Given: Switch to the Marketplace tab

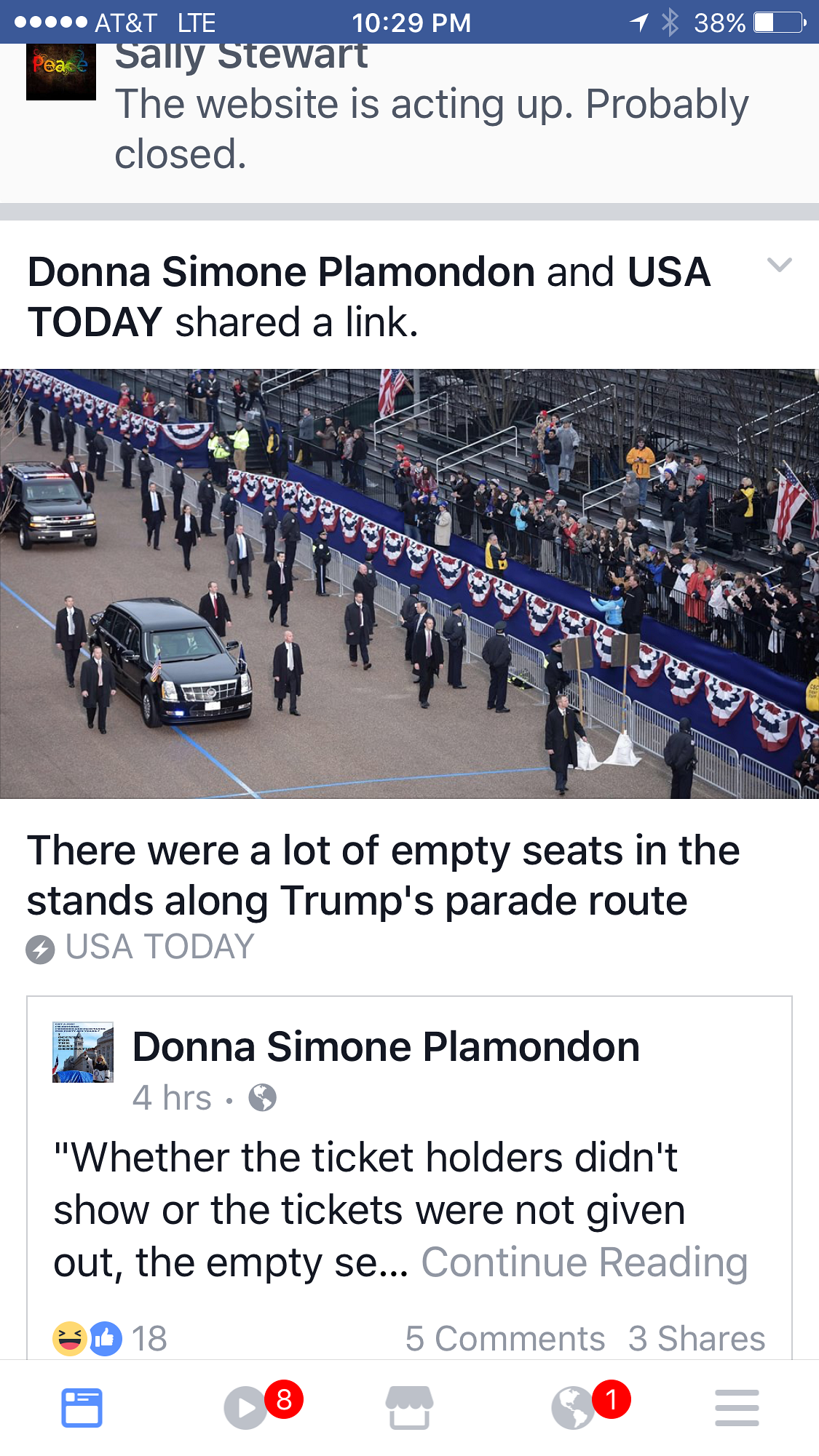Looking at the screenshot, I should coord(409,1408).
